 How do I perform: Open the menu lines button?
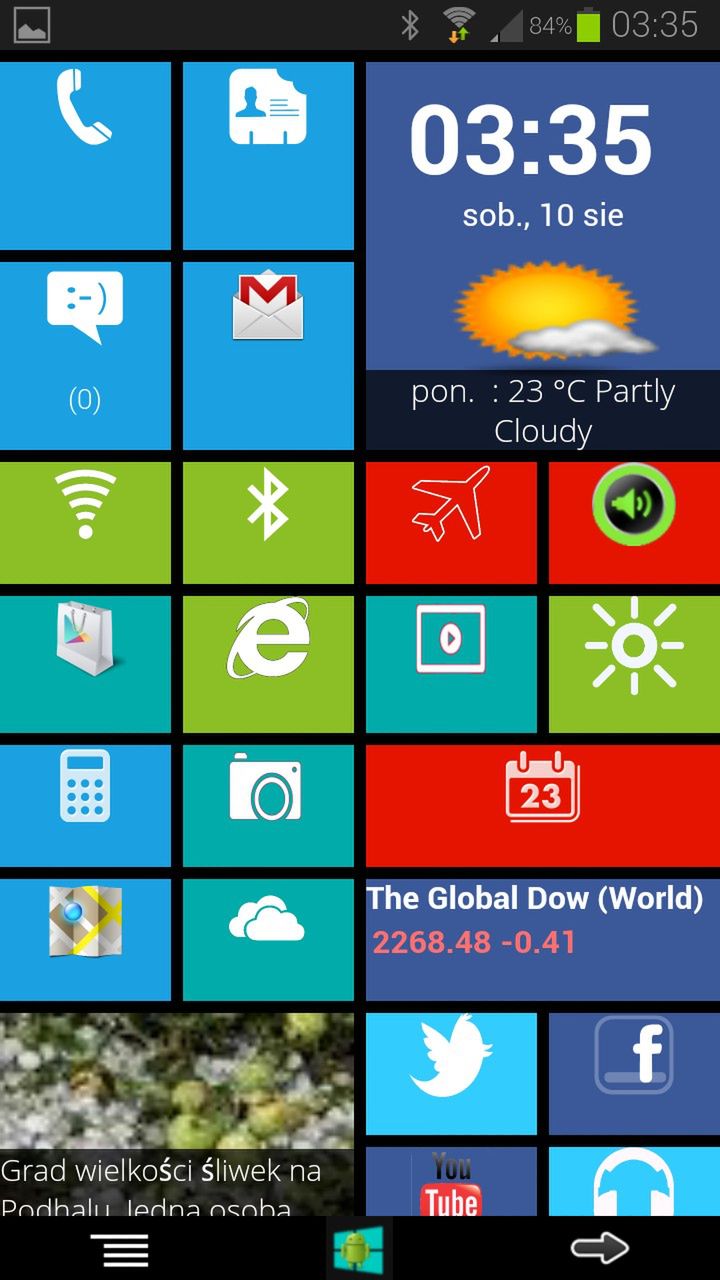click(x=119, y=1249)
